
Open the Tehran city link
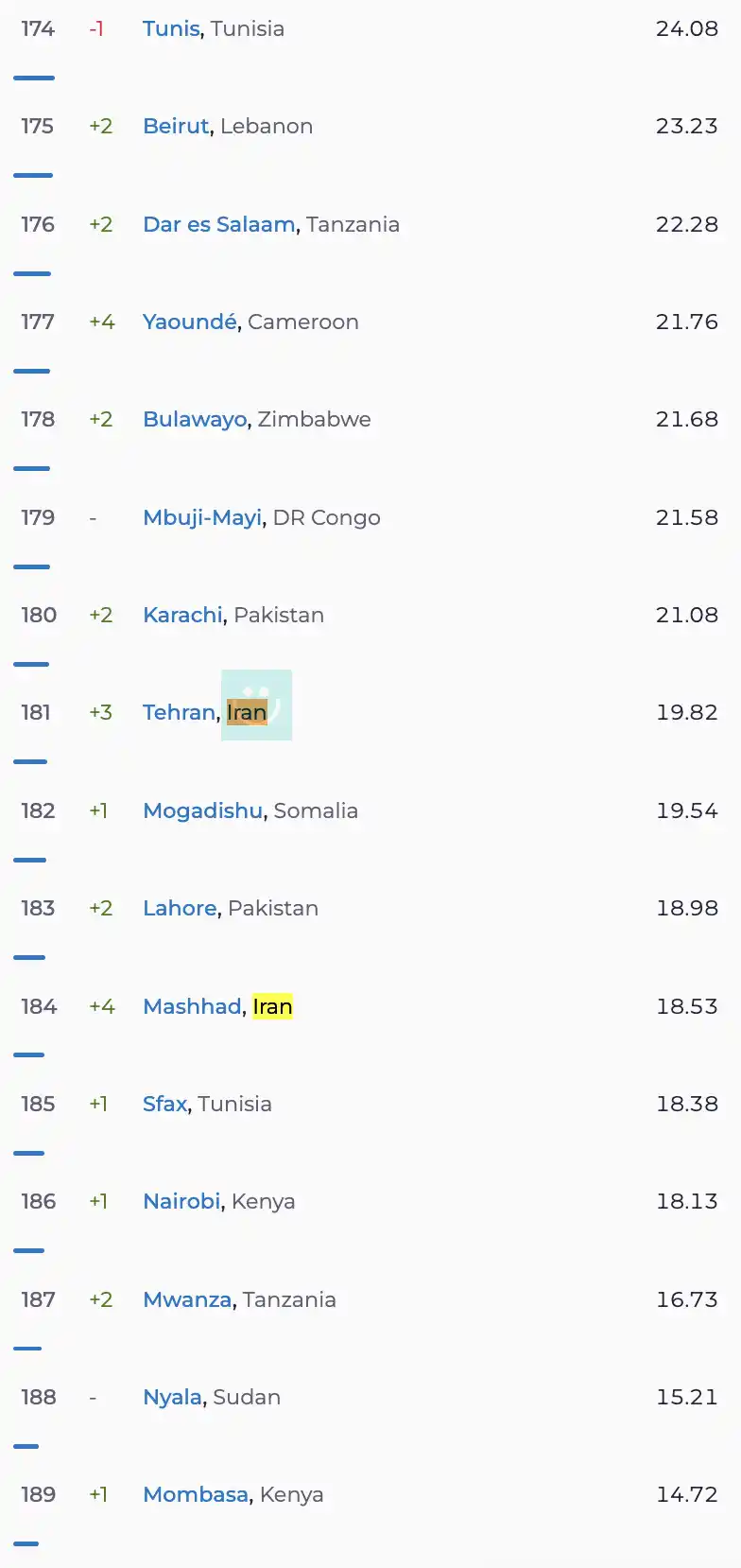point(179,712)
